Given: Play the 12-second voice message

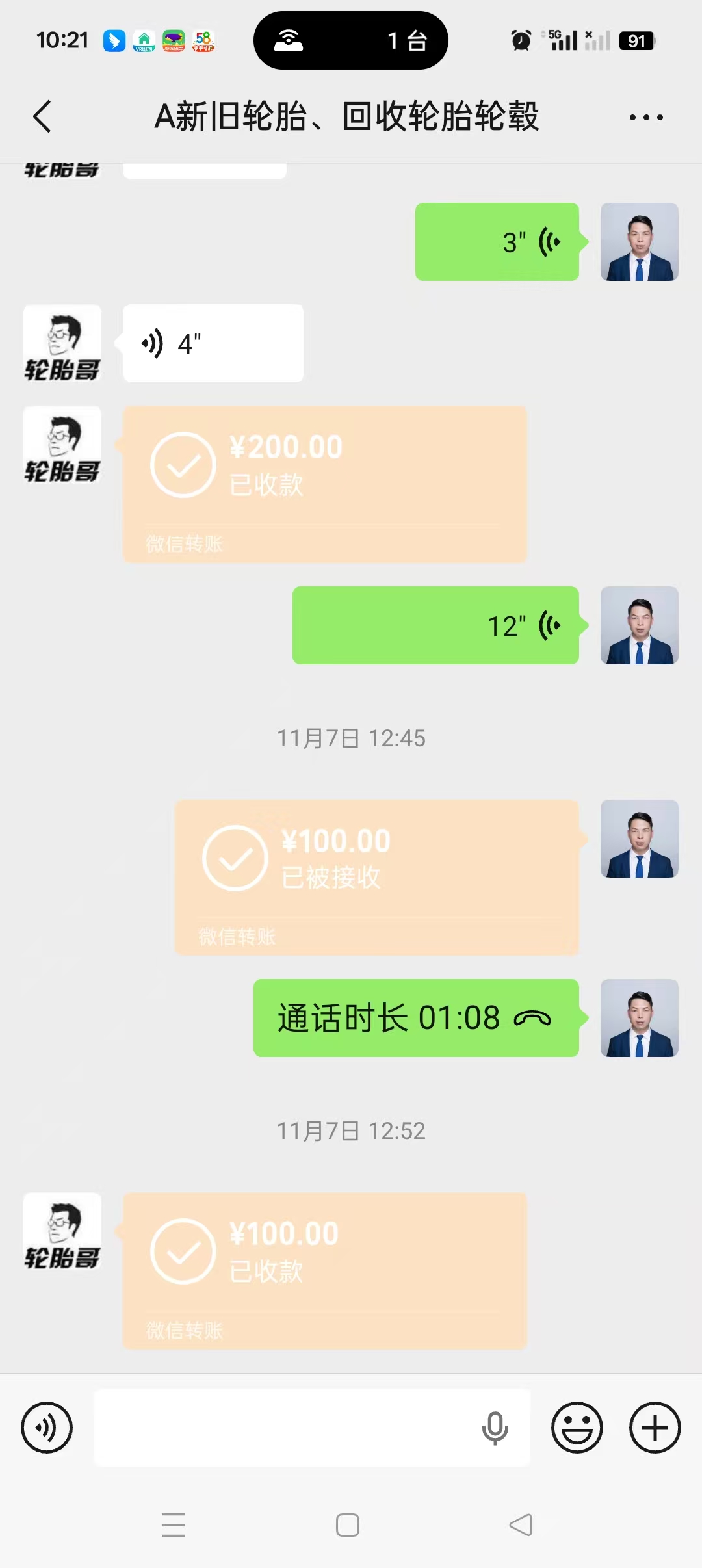Looking at the screenshot, I should tap(435, 625).
